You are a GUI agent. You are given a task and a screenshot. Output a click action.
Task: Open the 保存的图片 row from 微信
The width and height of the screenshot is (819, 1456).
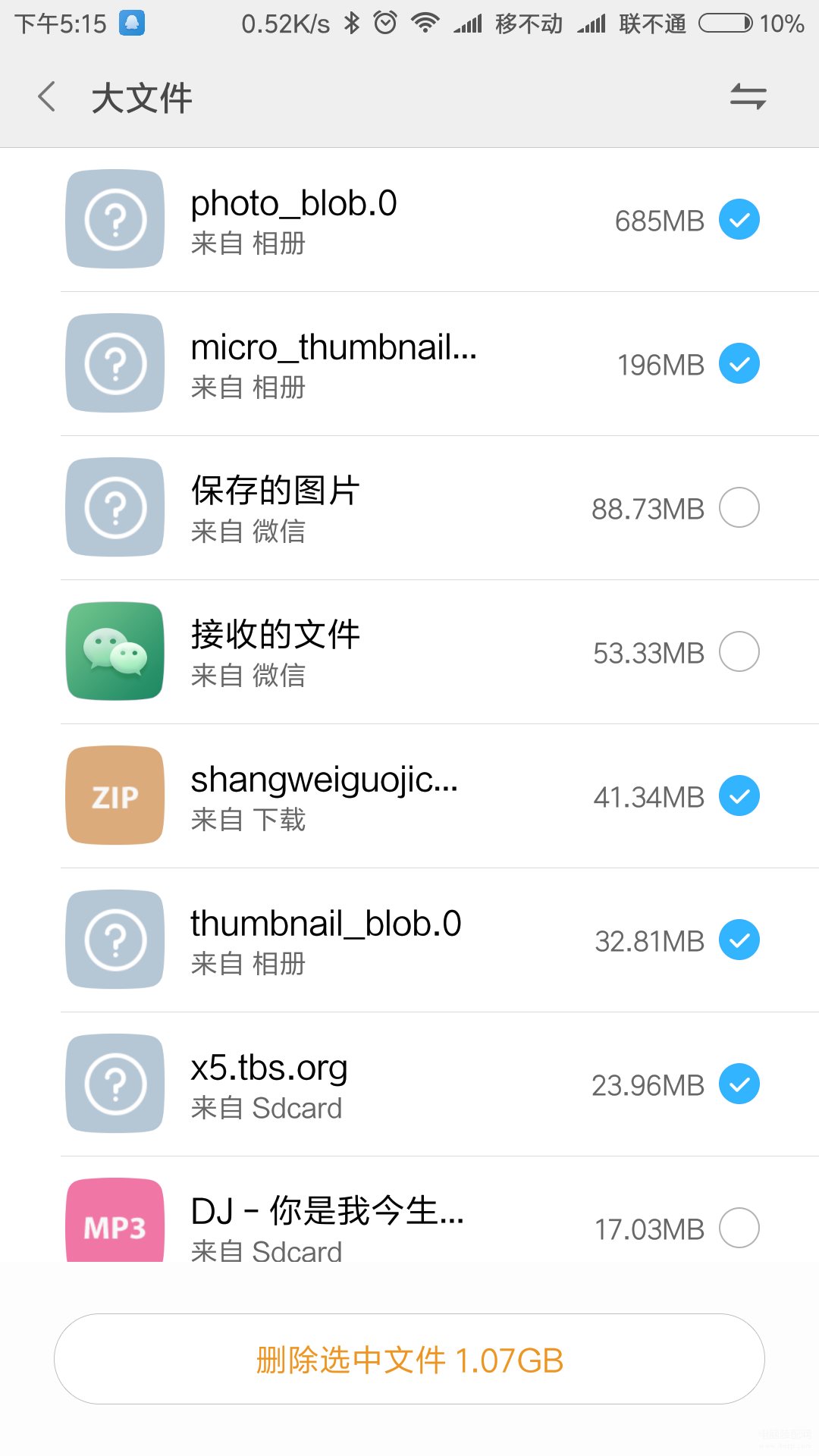click(409, 508)
